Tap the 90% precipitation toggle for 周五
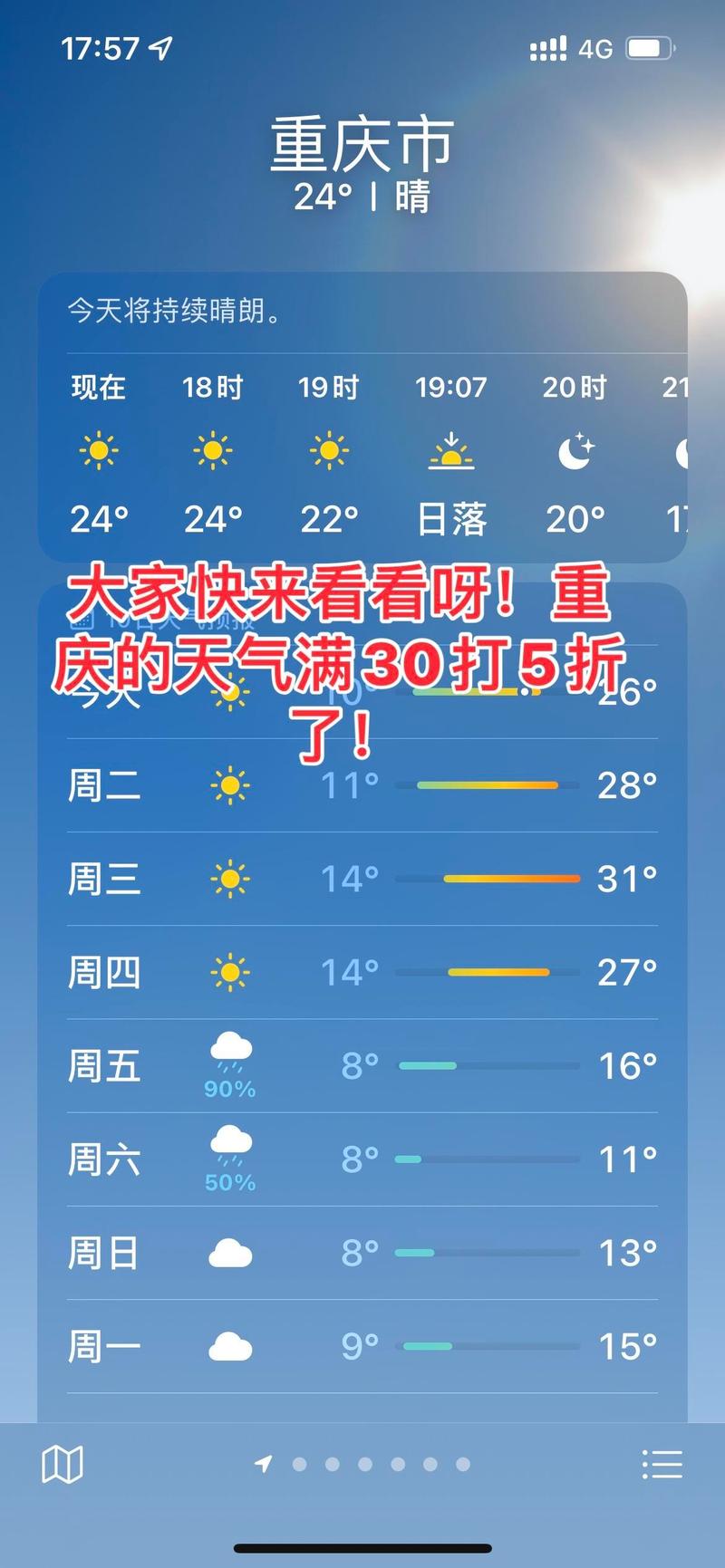The width and height of the screenshot is (725, 1568). coord(229,1091)
